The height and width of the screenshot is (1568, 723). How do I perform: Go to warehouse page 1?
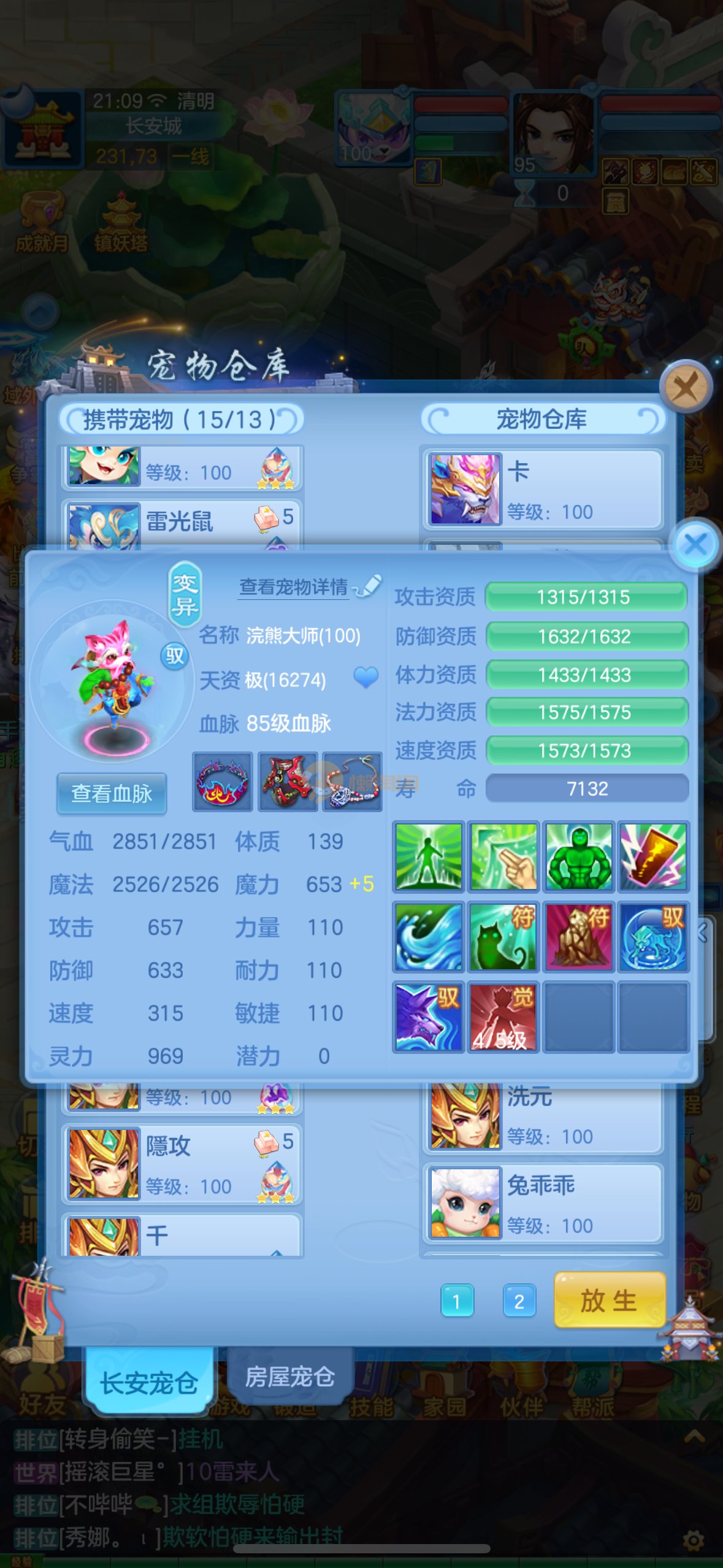(457, 1301)
